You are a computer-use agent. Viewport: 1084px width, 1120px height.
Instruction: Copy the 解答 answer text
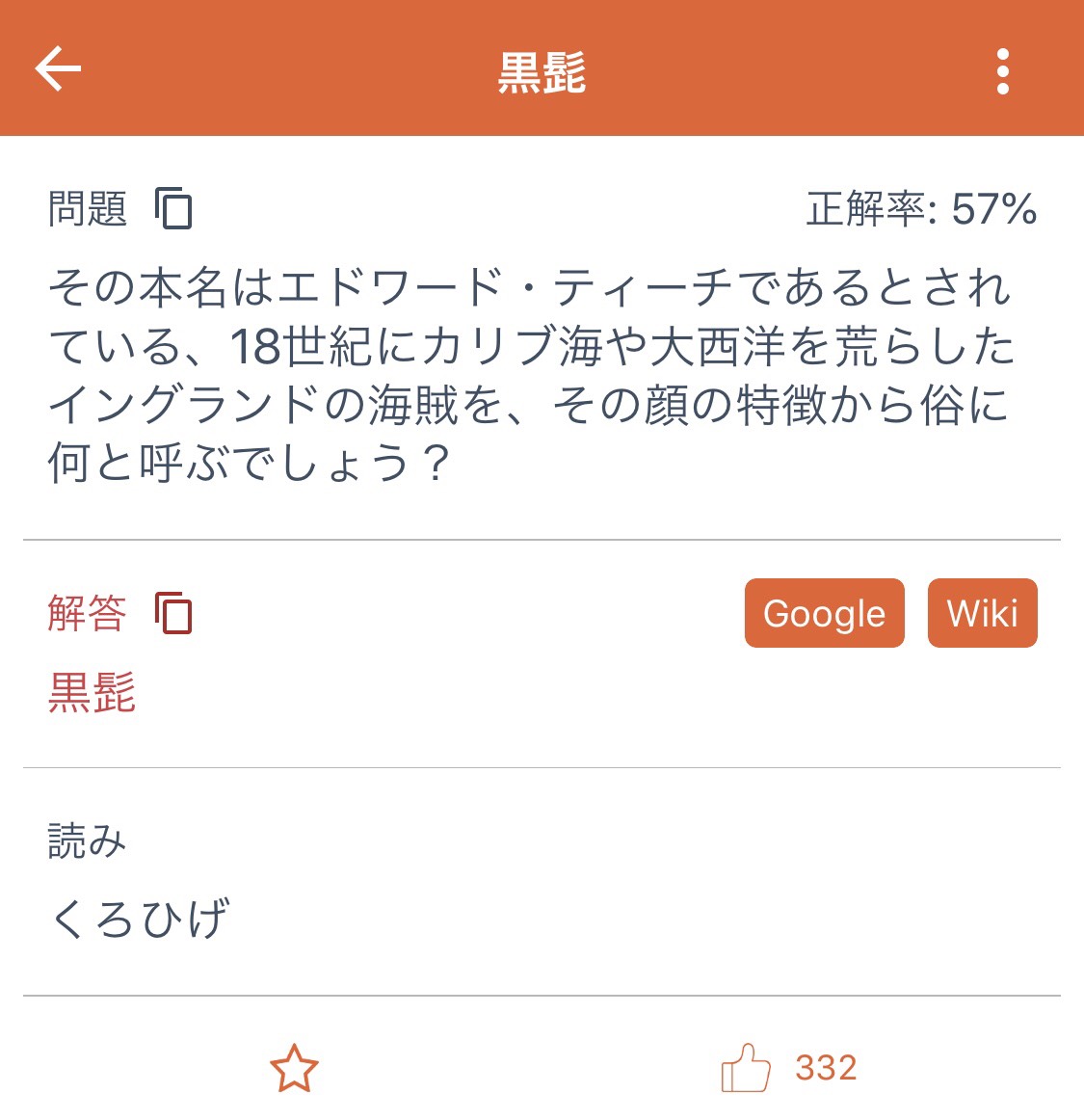click(x=174, y=613)
